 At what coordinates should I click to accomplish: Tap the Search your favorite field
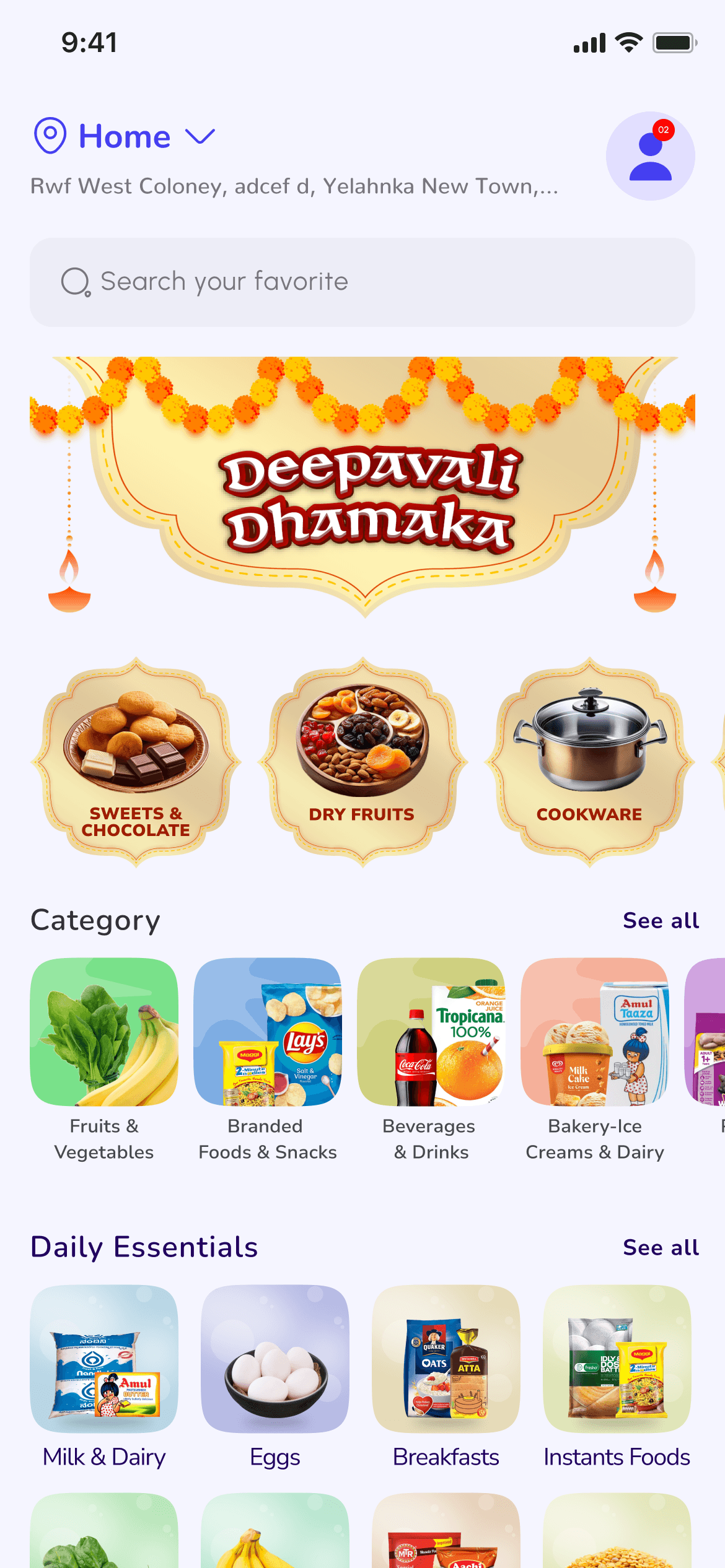362,282
